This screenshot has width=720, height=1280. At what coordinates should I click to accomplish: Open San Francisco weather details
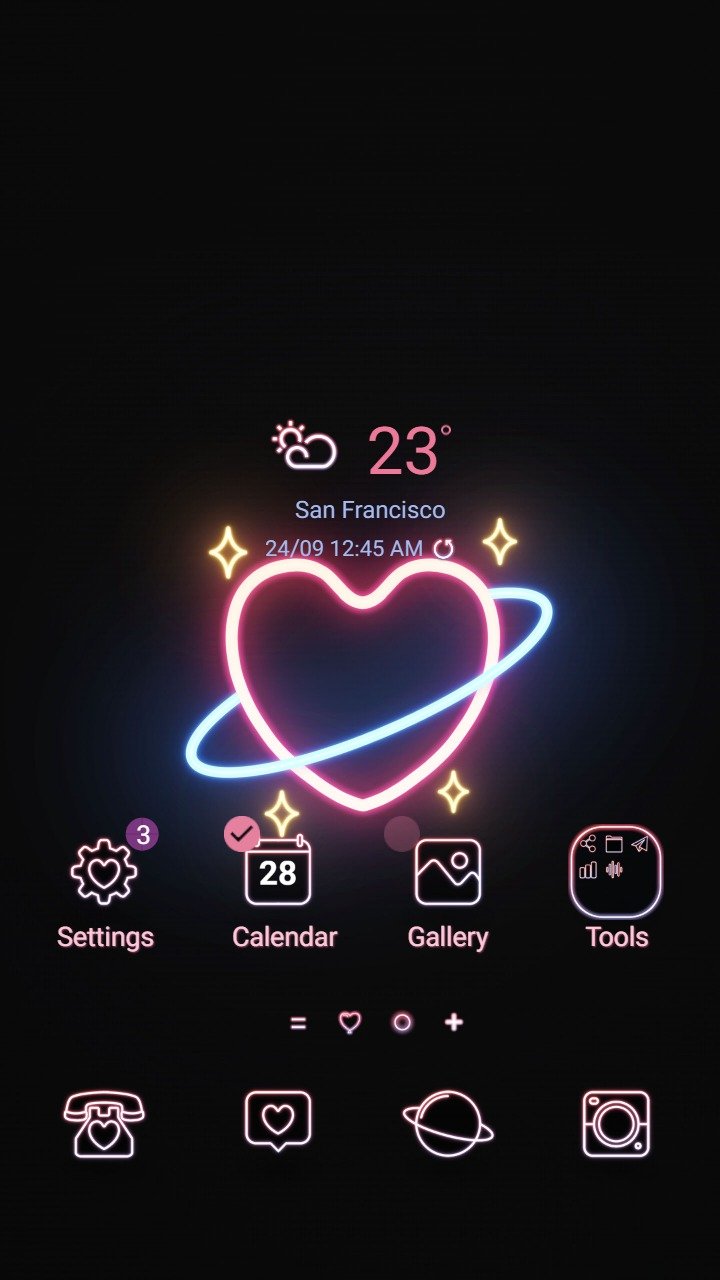click(x=370, y=510)
